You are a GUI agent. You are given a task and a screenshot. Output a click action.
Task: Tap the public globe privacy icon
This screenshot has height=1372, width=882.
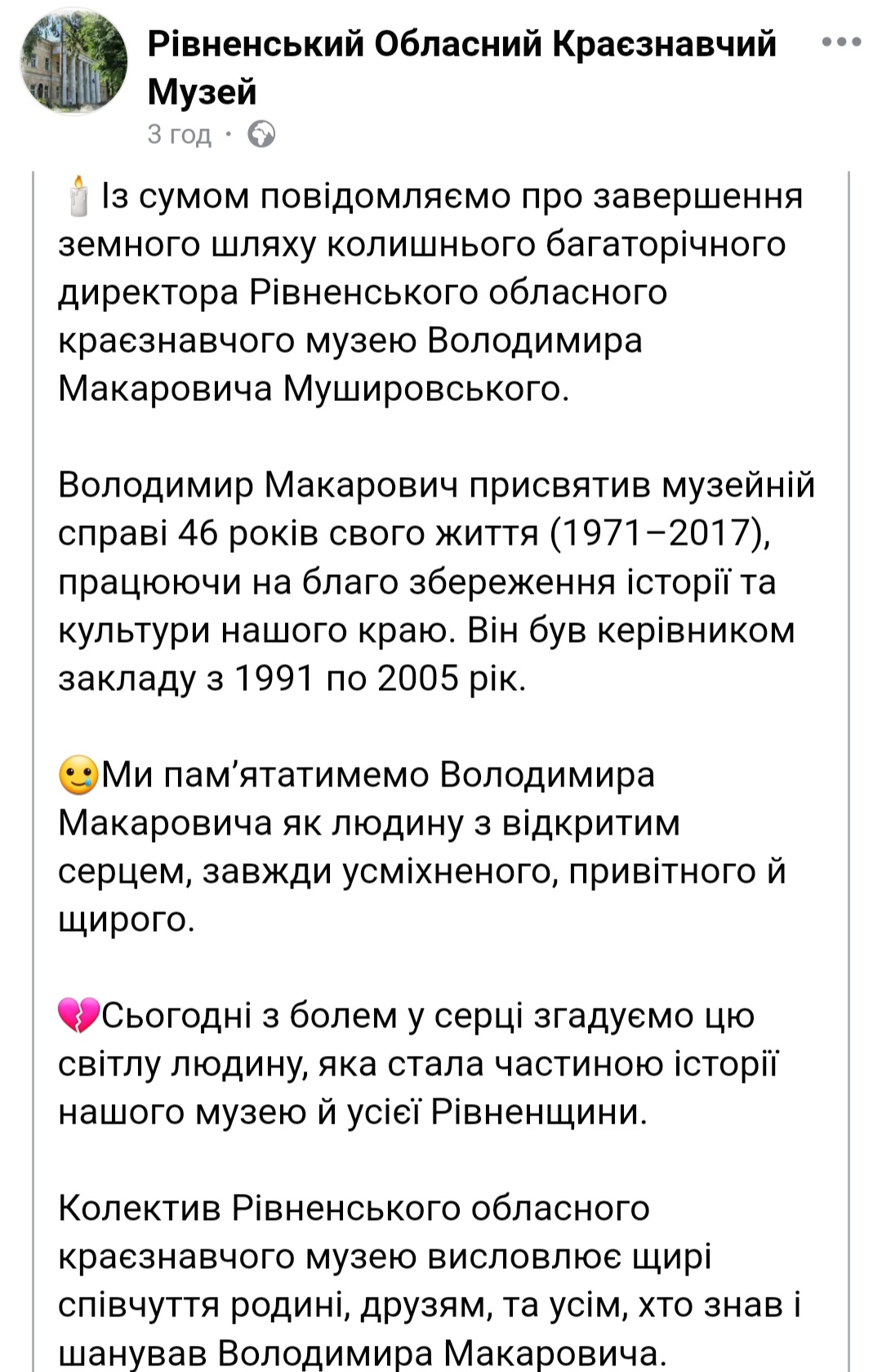click(261, 134)
